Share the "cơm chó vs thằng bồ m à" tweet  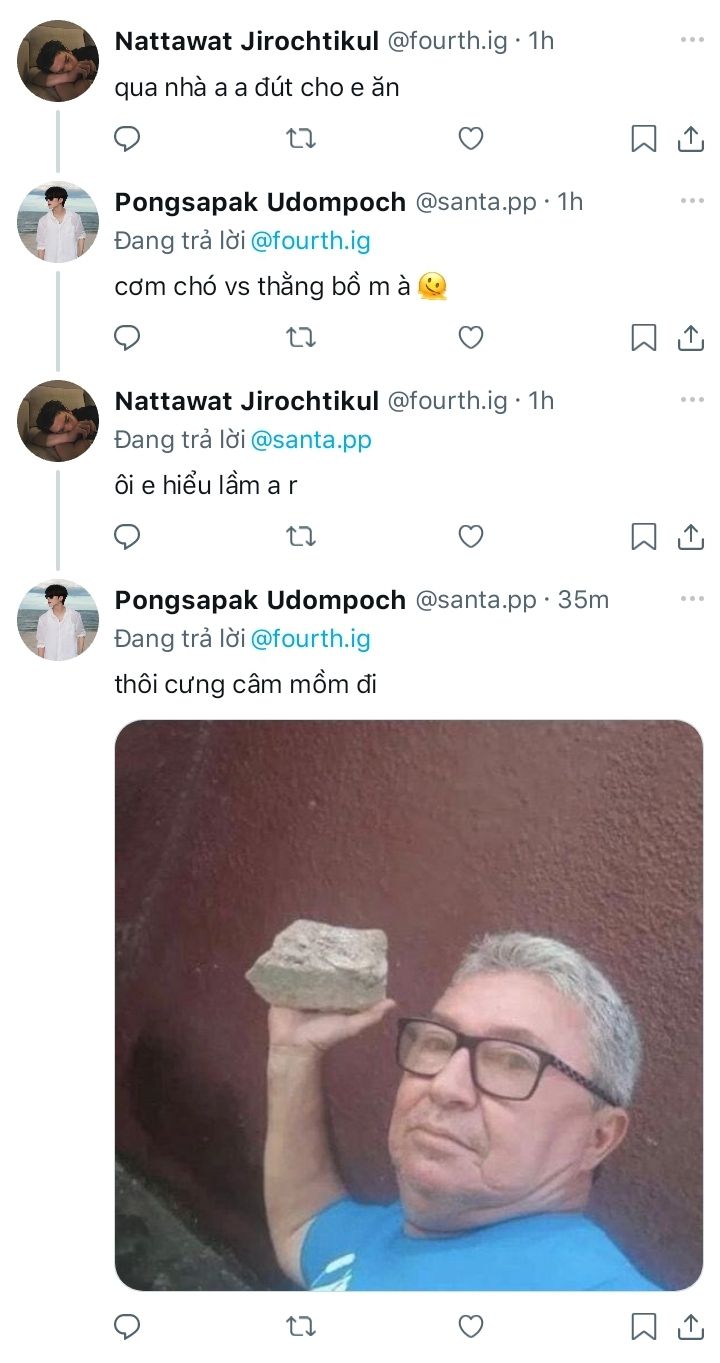point(691,338)
